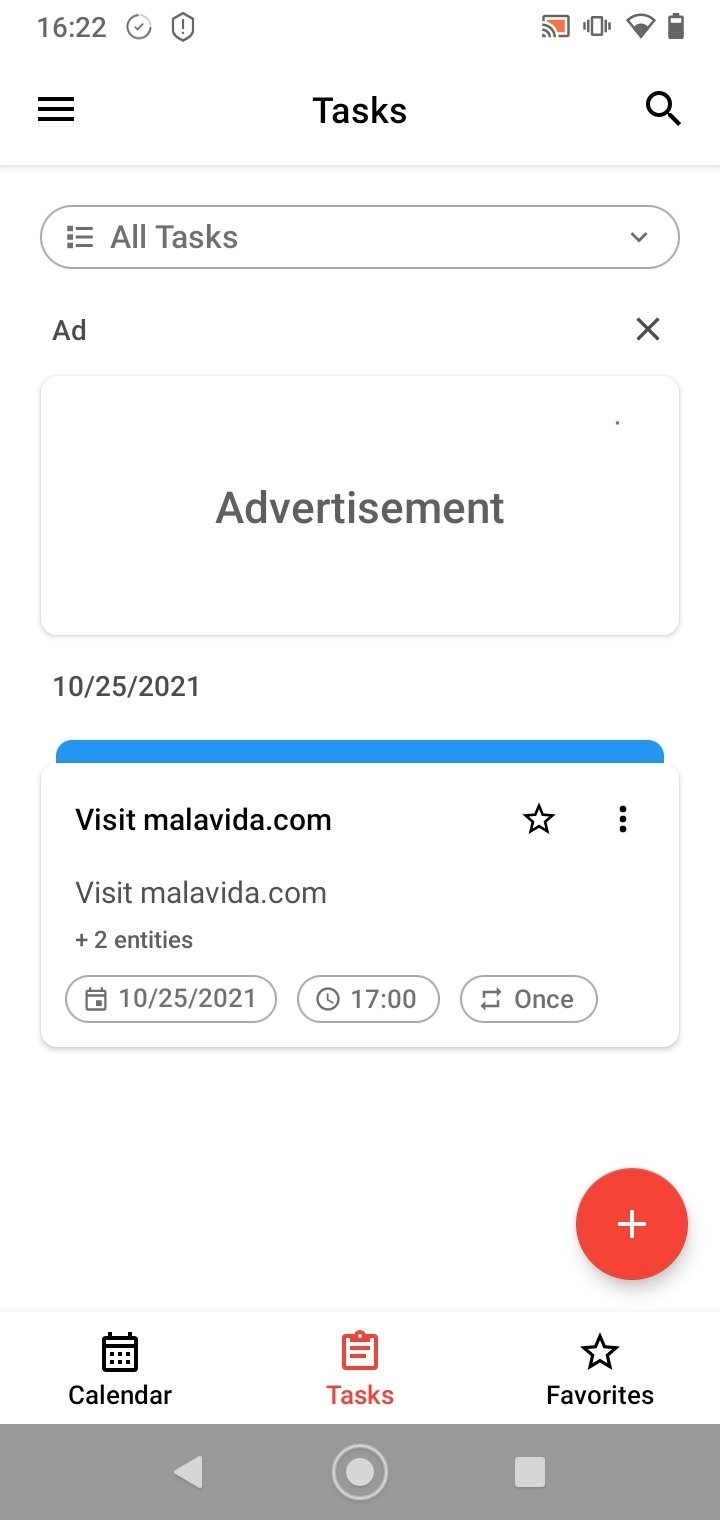Open the hamburger drawer menu
Image resolution: width=720 pixels, height=1520 pixels.
pyautogui.click(x=56, y=109)
